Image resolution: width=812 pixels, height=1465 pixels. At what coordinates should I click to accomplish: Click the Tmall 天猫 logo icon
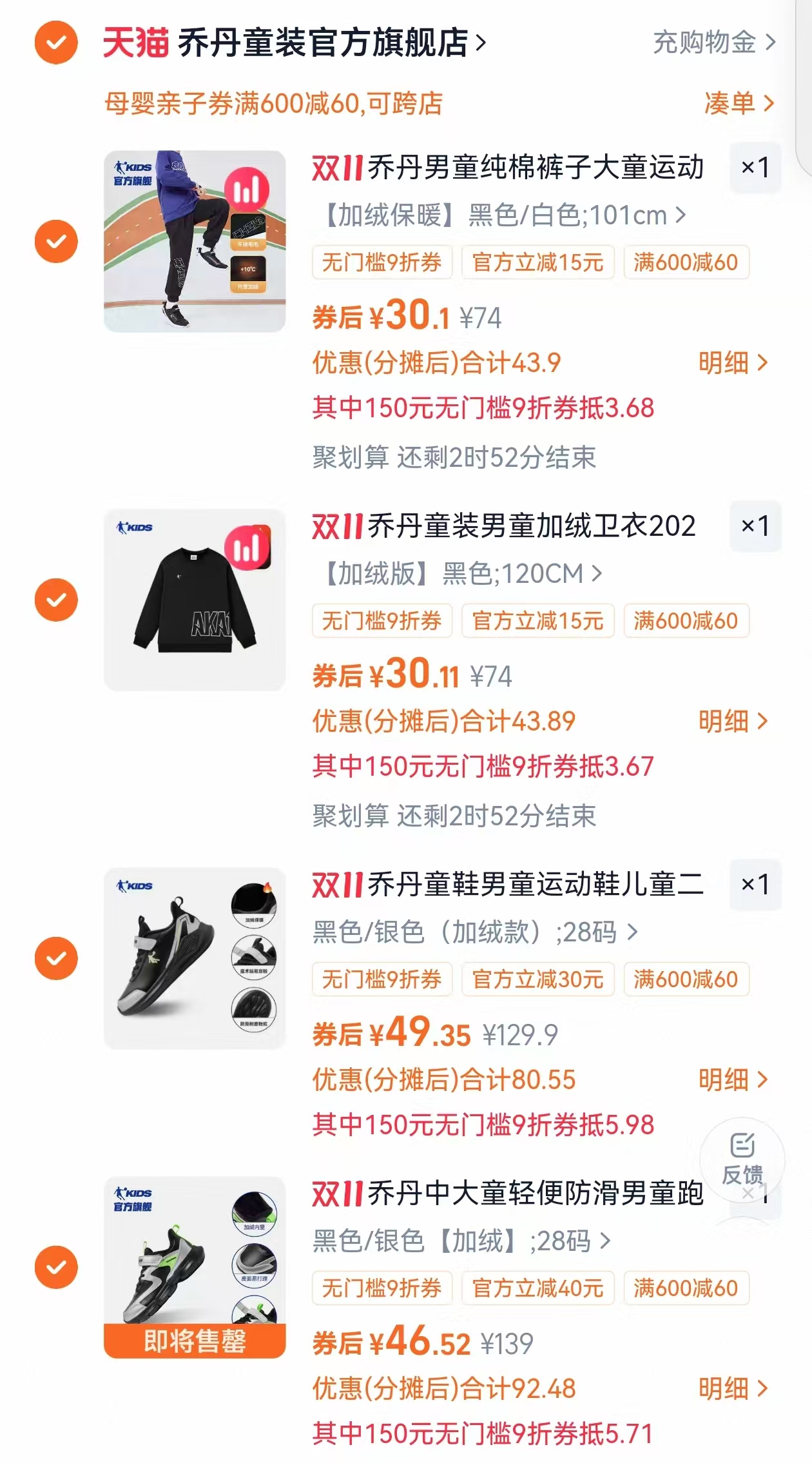(138, 42)
